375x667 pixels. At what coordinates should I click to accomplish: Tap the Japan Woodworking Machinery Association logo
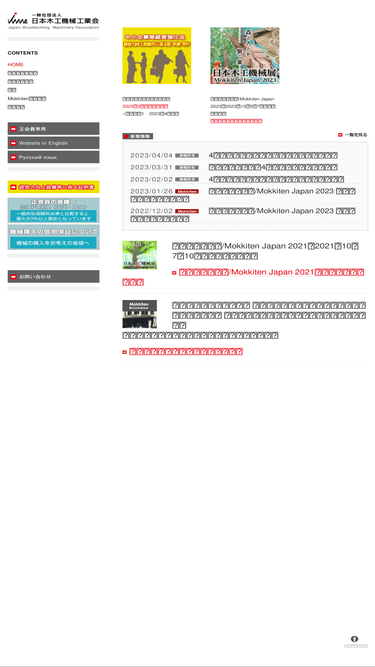click(x=54, y=20)
